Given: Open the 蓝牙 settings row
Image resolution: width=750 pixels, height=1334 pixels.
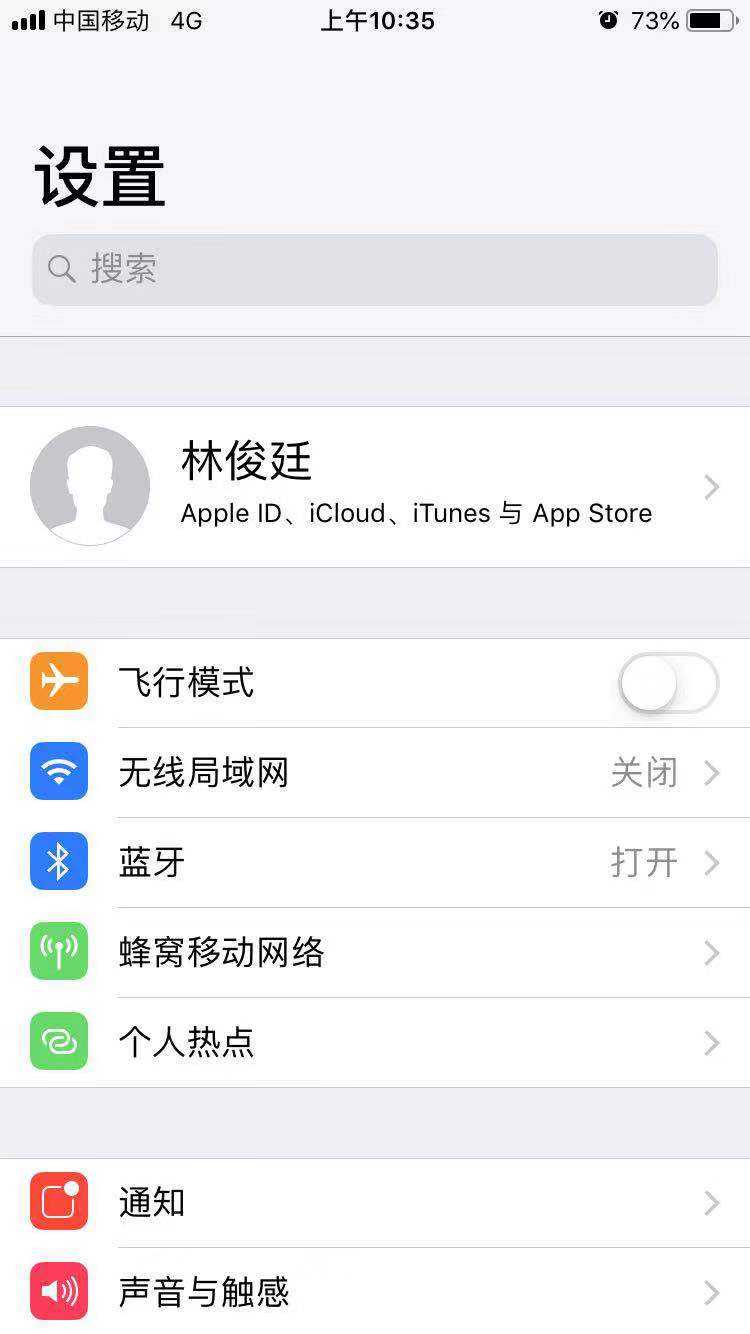Looking at the screenshot, I should pos(375,863).
